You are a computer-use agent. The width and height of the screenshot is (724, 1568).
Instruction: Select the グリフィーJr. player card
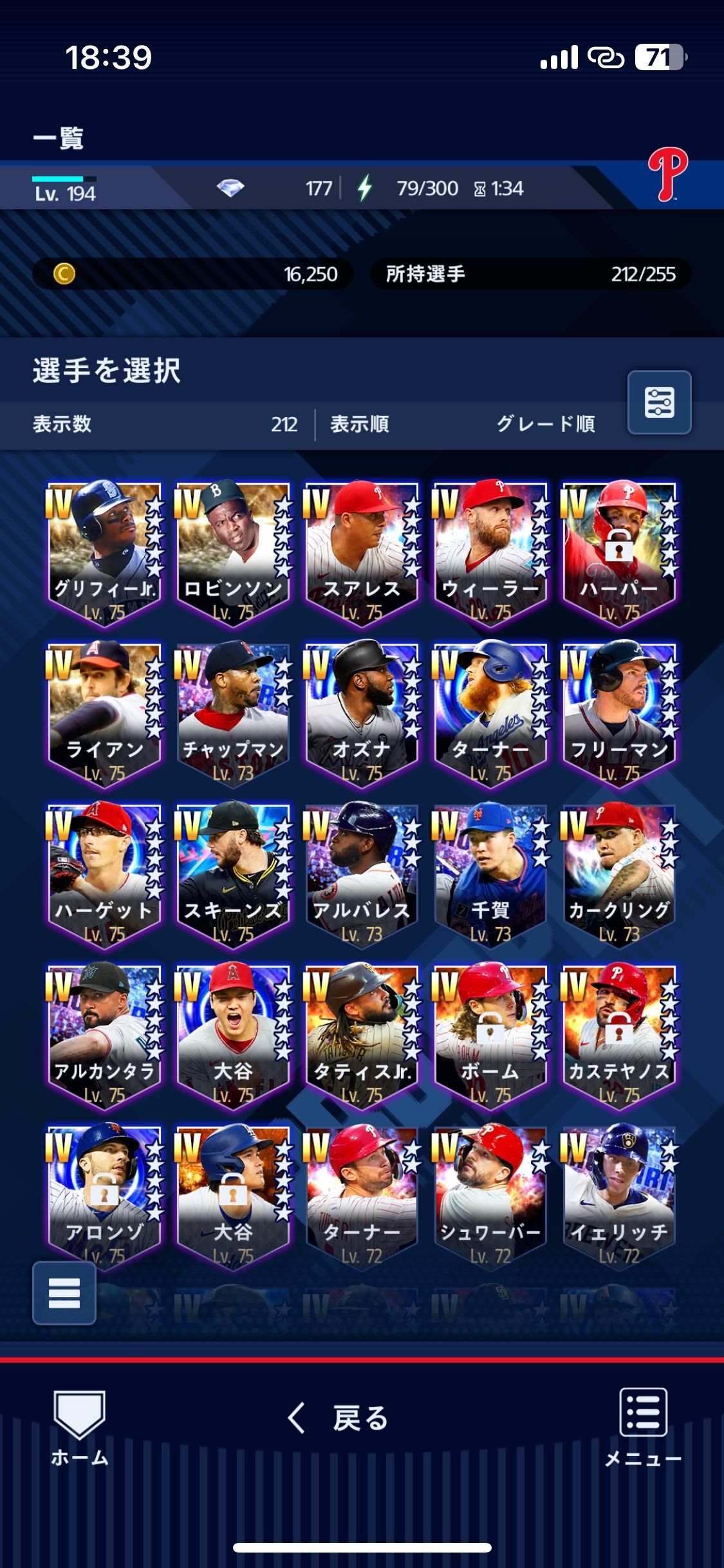click(x=104, y=552)
